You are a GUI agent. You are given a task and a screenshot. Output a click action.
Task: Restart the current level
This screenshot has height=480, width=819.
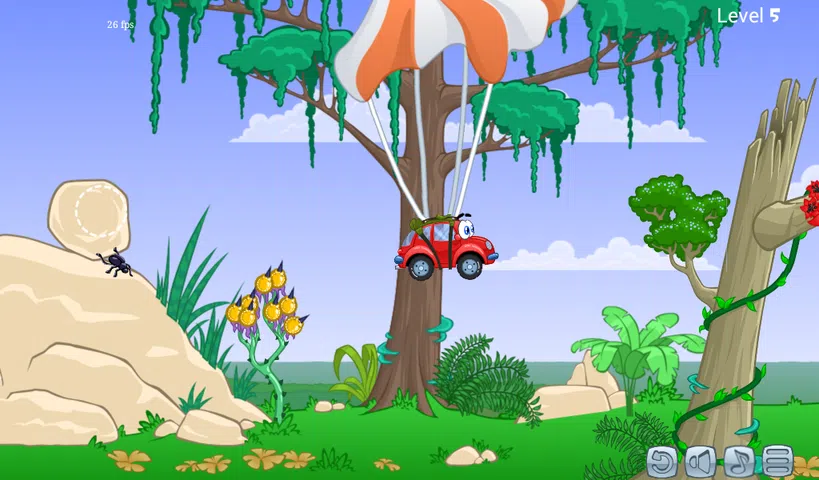click(662, 461)
